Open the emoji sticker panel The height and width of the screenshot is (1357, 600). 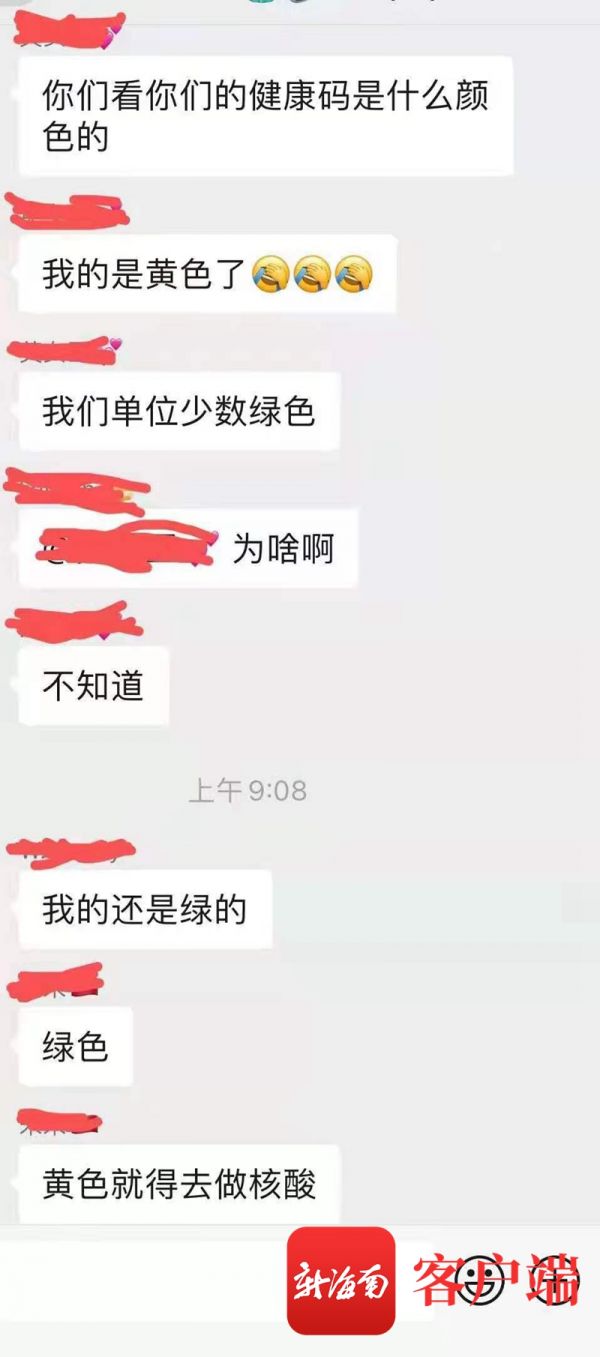[479, 1282]
